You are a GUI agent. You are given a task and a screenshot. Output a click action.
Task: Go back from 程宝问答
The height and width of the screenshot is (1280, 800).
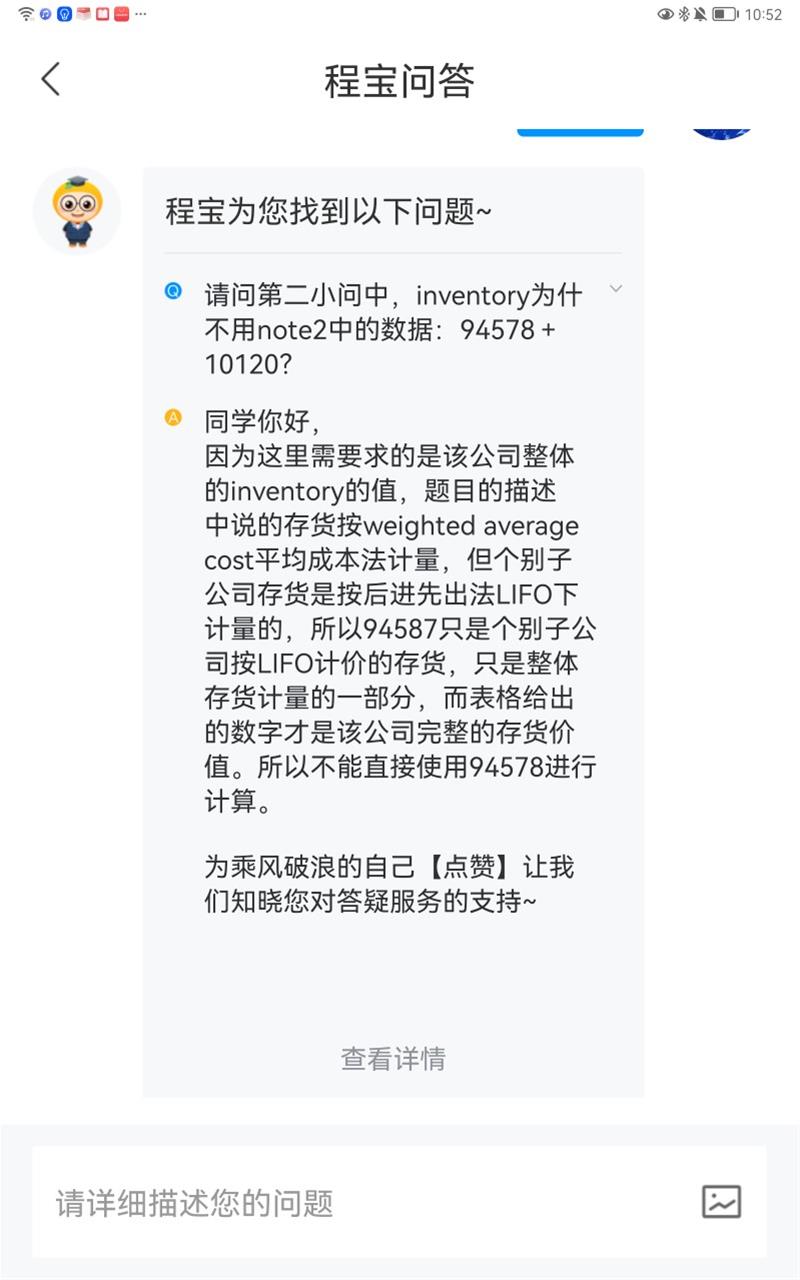51,79
